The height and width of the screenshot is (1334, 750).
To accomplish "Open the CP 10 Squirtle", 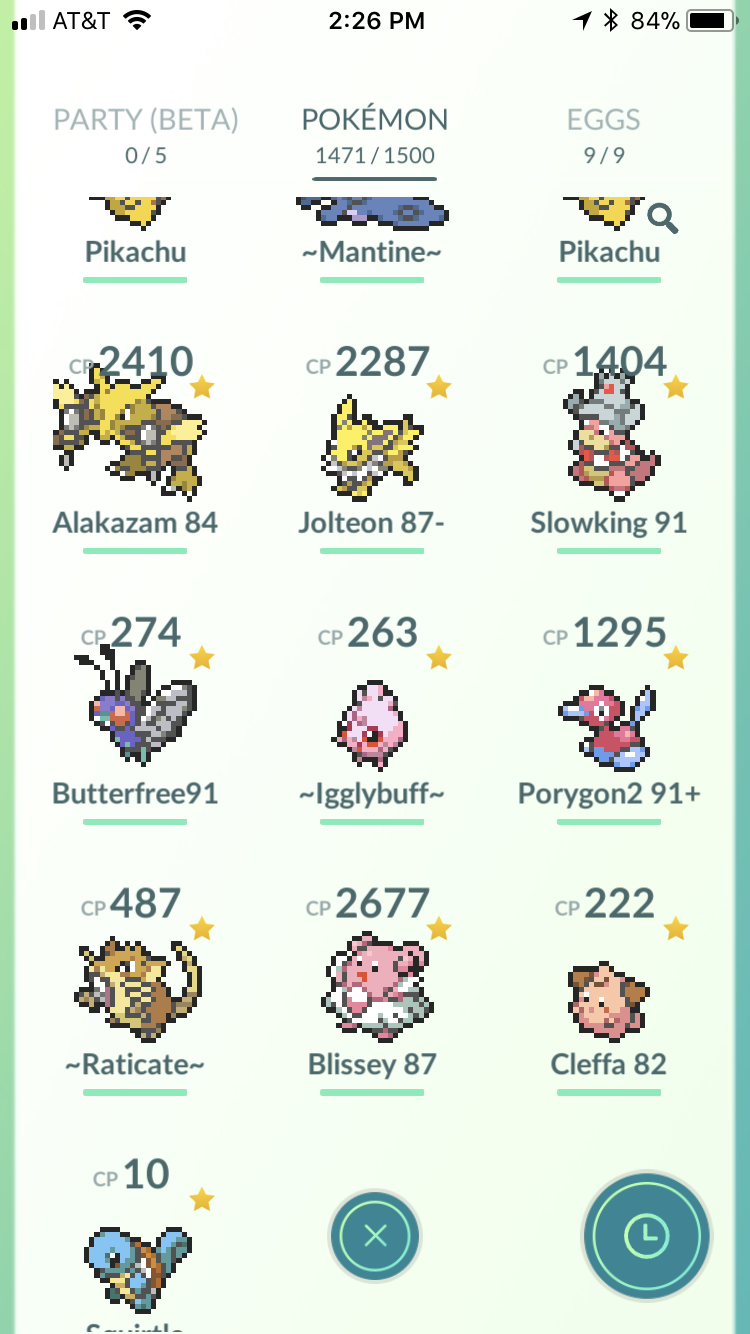I will point(135,1245).
